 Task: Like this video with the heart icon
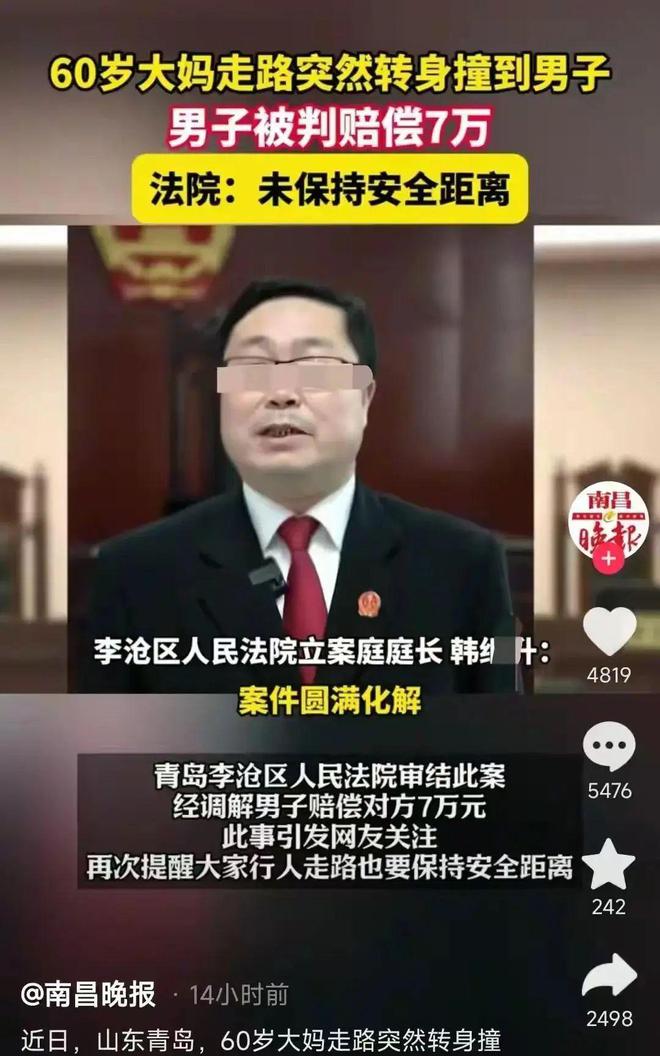(x=609, y=632)
